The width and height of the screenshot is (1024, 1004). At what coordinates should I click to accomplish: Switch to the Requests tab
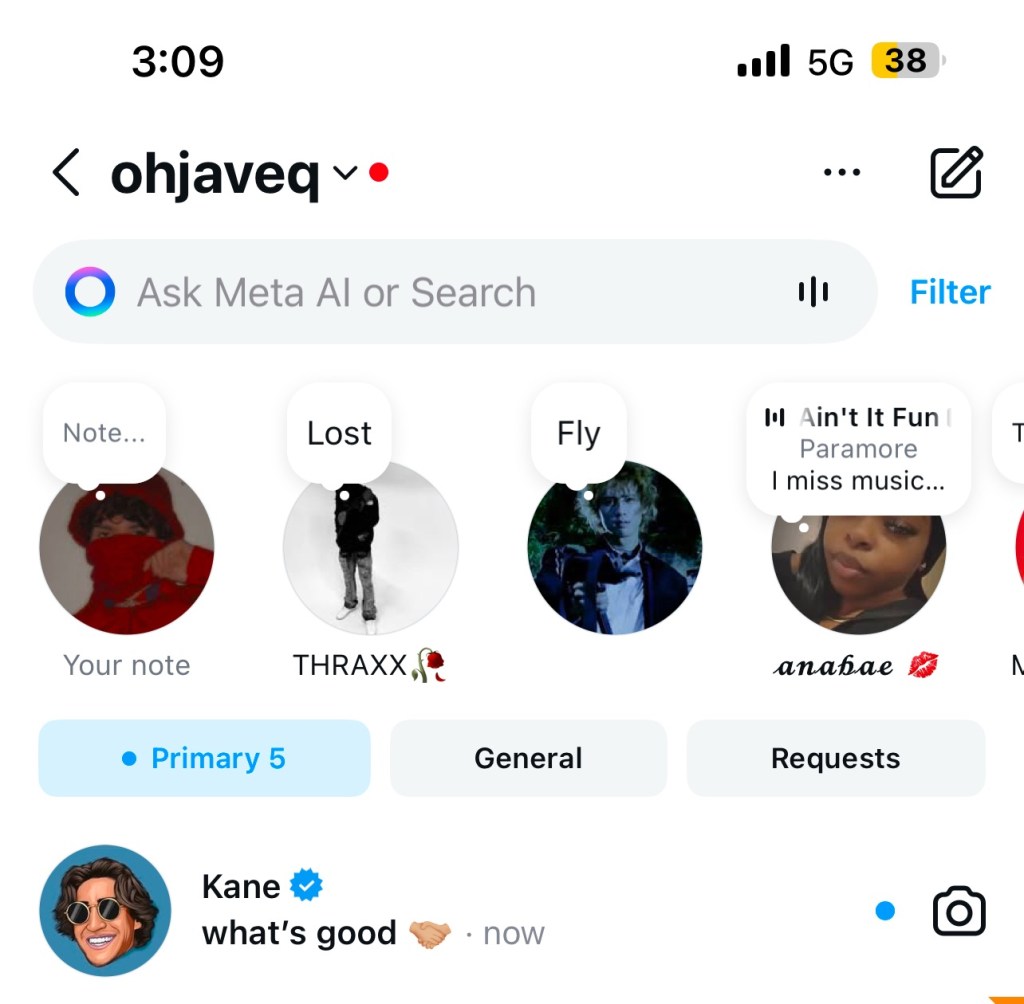pos(835,759)
